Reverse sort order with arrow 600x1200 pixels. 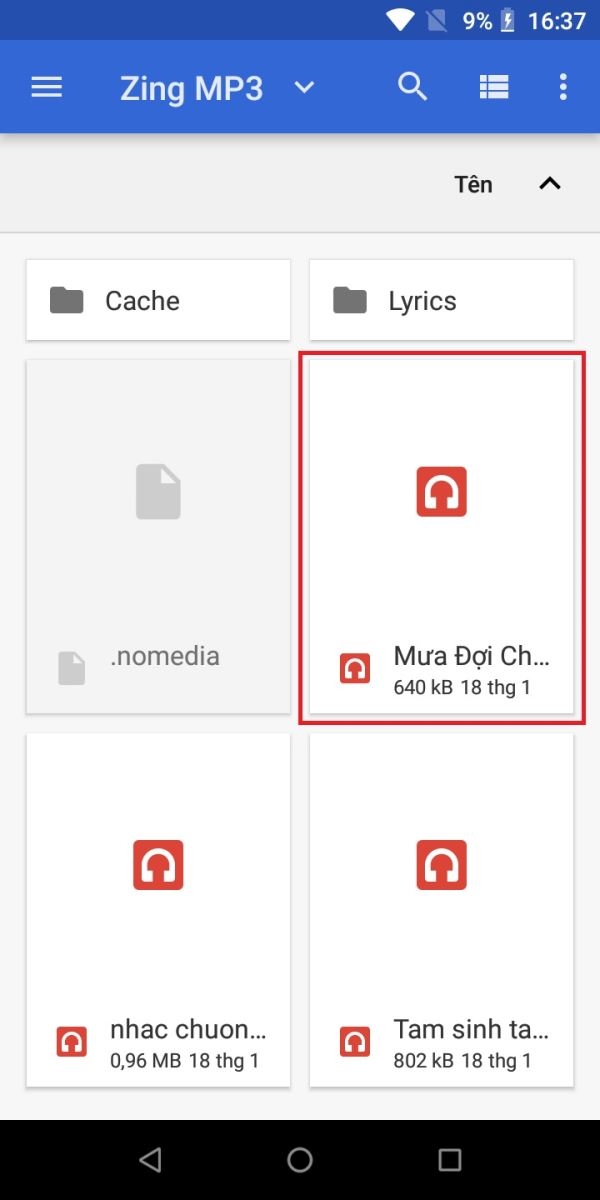click(x=550, y=183)
